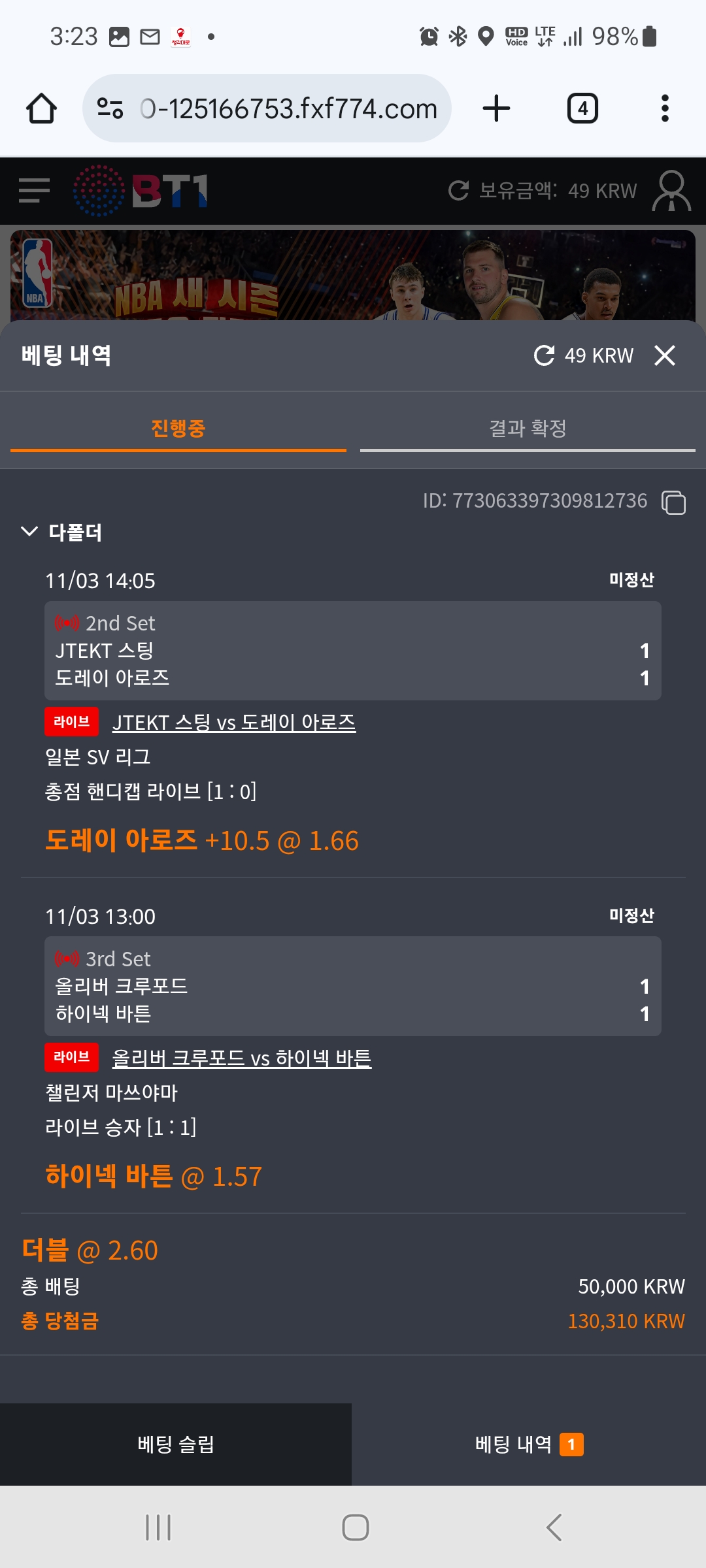
Task: Open 올리버 크루포드 vs 하이넥 바튼 match link
Action: [241, 1058]
